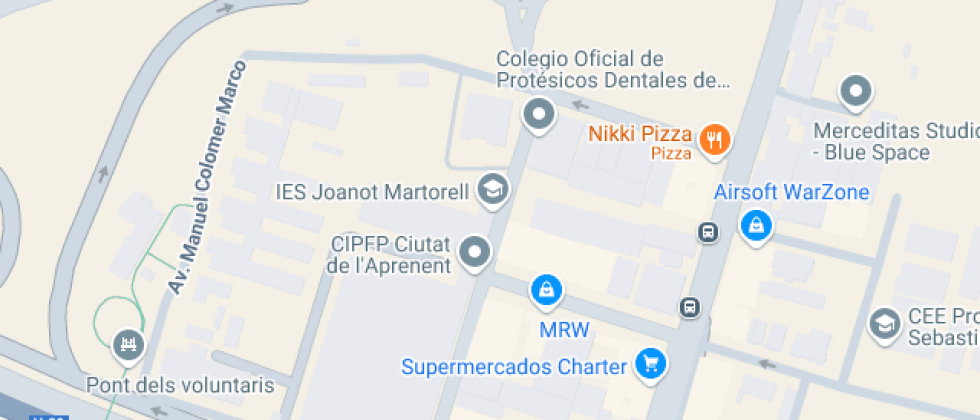Select the Merceditas Studio - Blue Space pin
The width and height of the screenshot is (980, 420).
[856, 93]
